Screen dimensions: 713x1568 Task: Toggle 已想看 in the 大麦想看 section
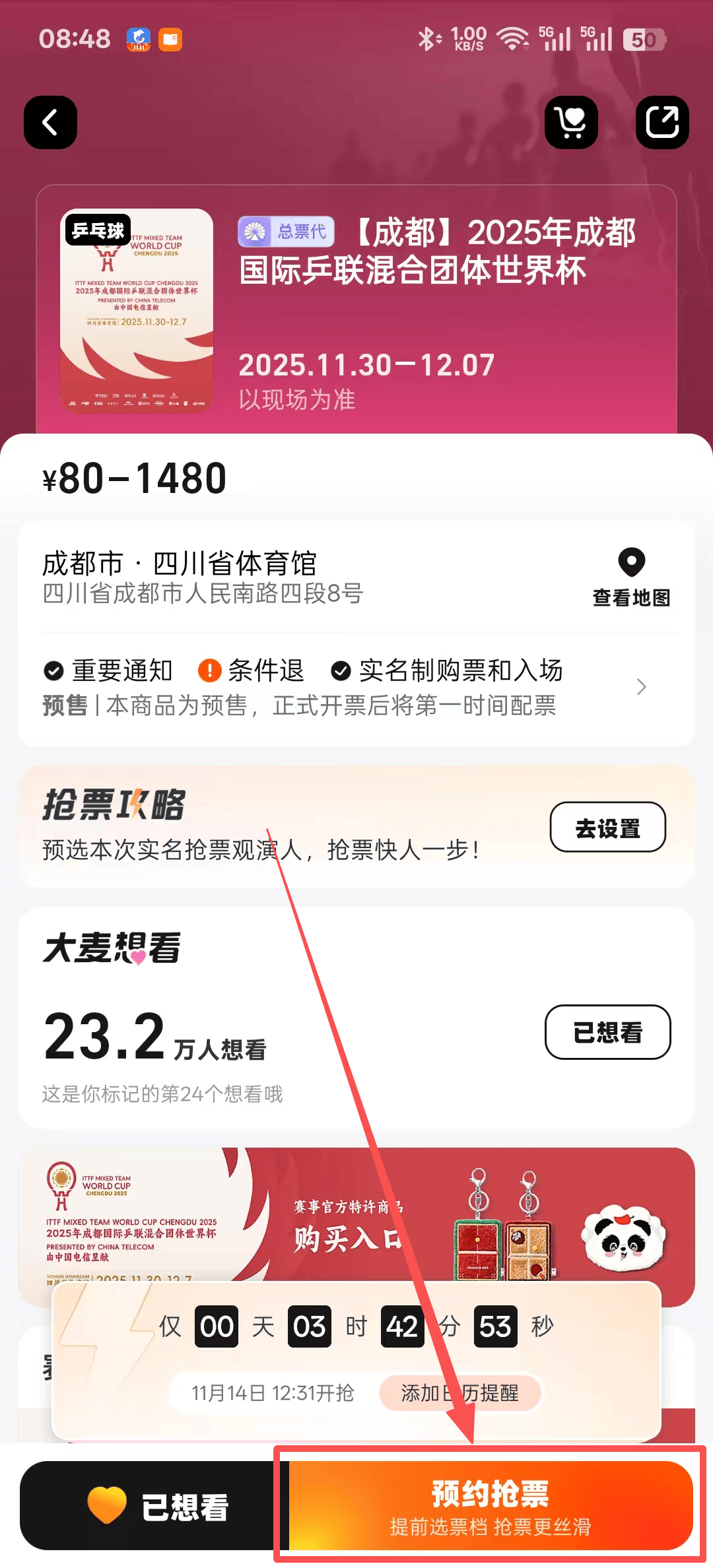[x=607, y=1033]
